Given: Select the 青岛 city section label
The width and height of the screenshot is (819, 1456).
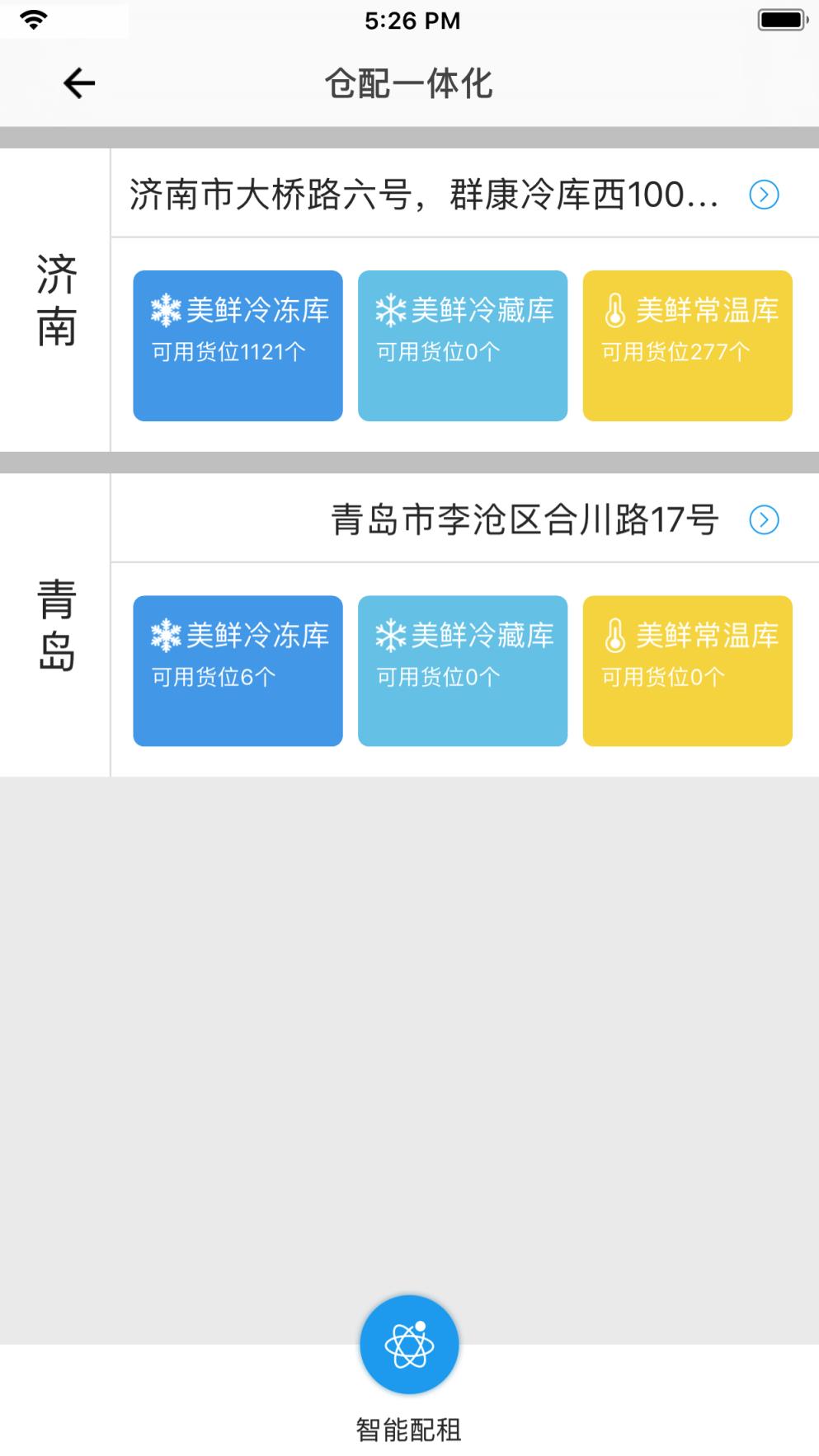Looking at the screenshot, I should coord(54,625).
